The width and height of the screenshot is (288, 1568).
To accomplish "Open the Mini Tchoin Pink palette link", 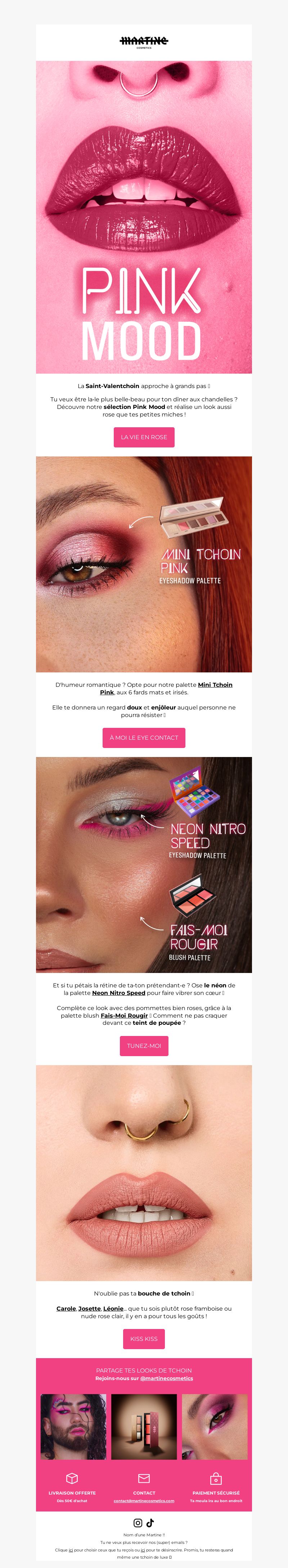I will tap(214, 685).
